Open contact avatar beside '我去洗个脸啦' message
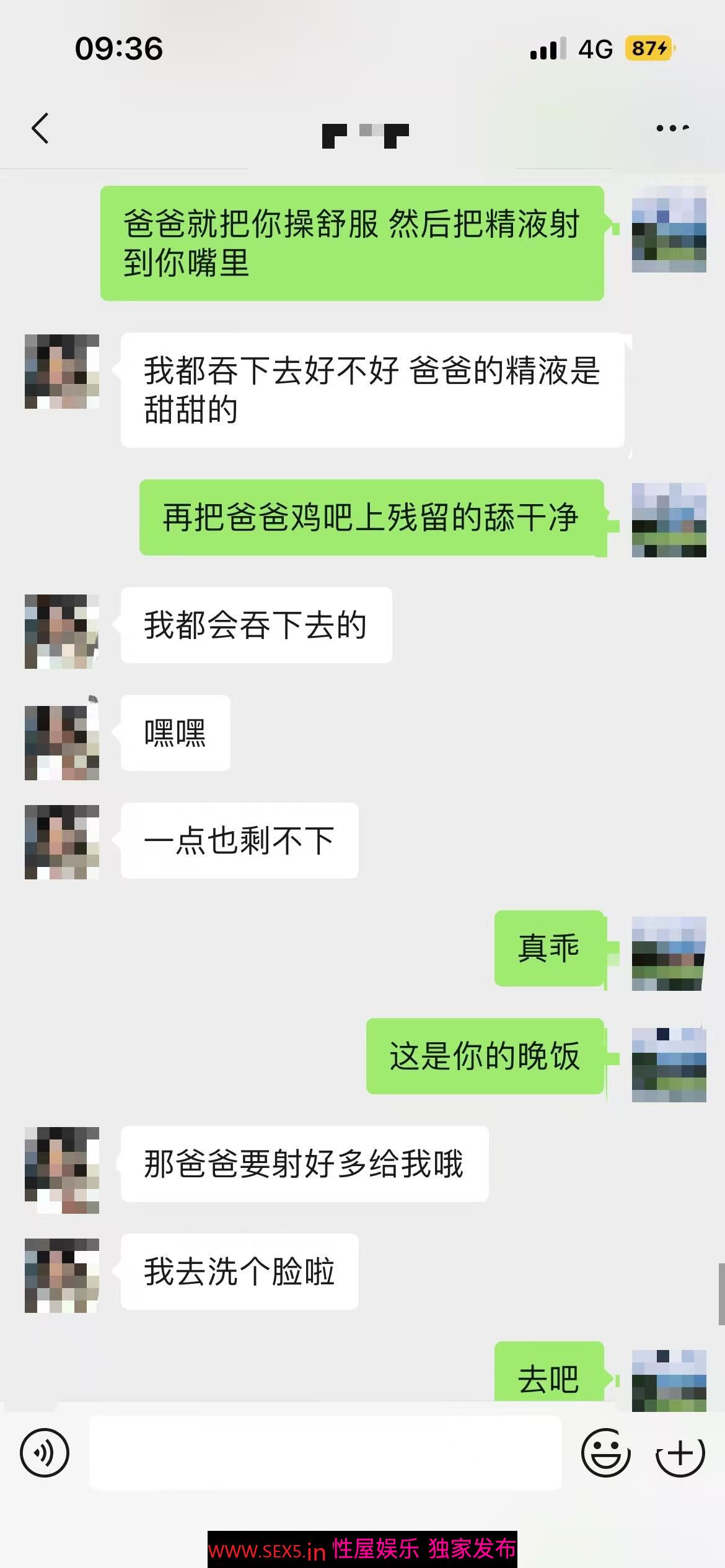The height and width of the screenshot is (1568, 725). point(62,1275)
